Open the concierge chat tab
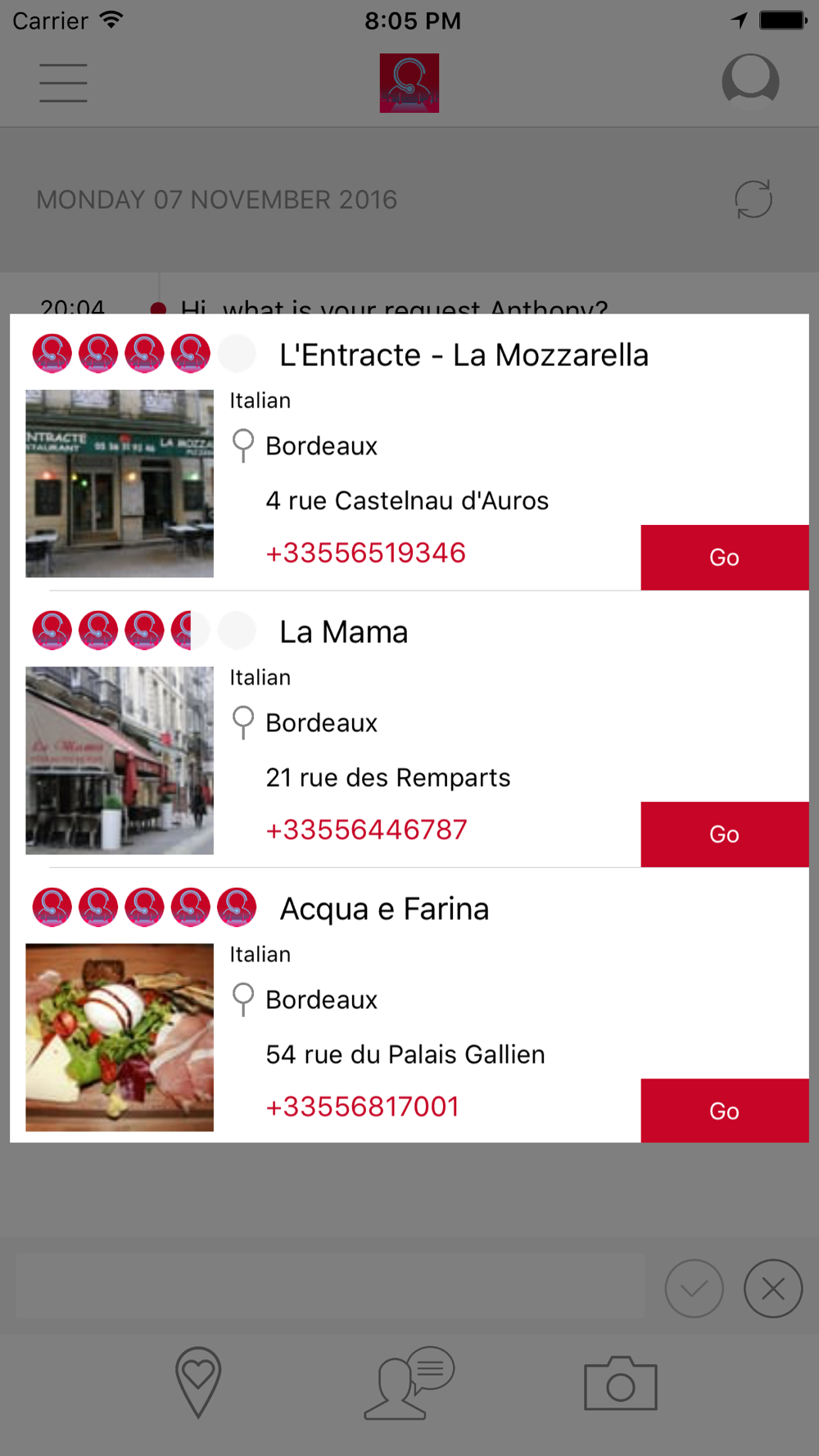819x1456 pixels. pyautogui.click(x=409, y=1381)
